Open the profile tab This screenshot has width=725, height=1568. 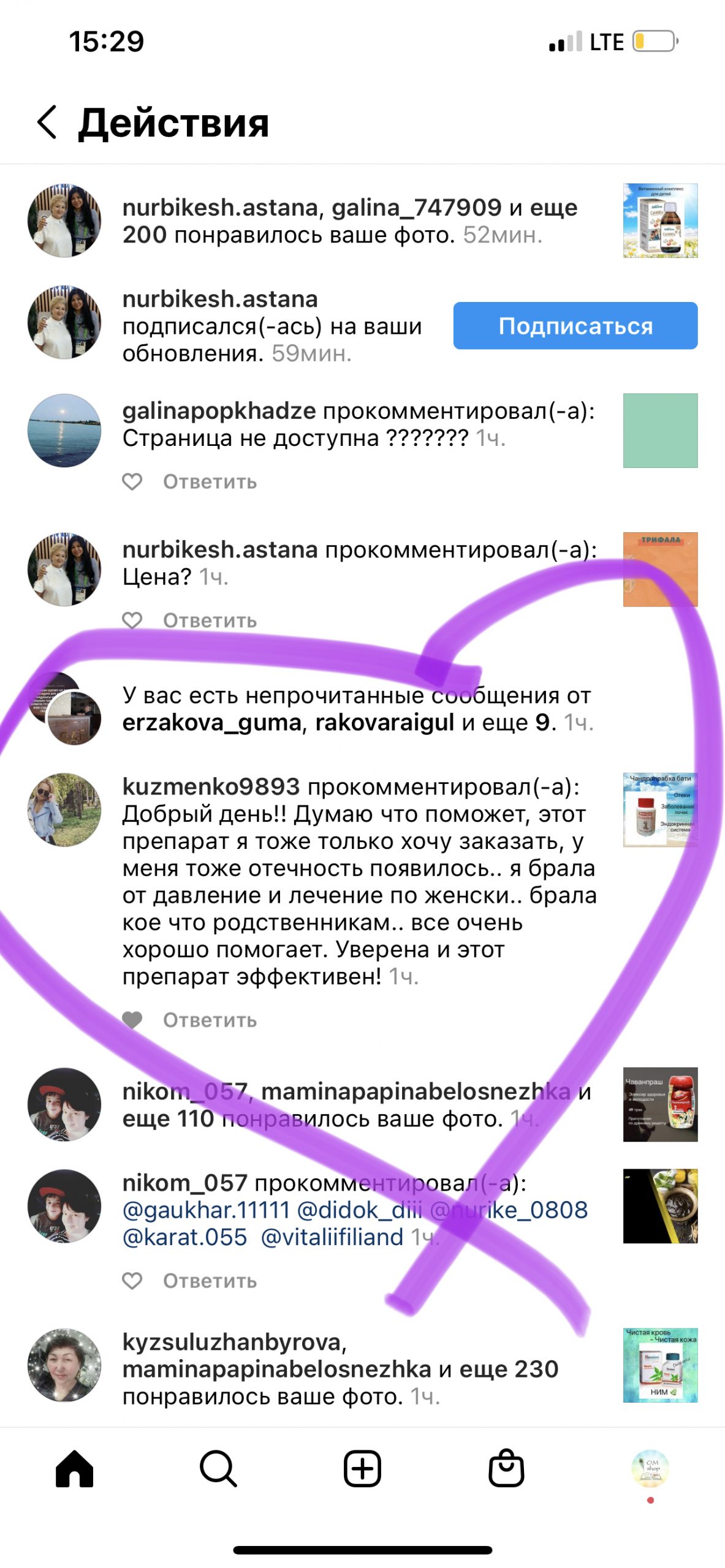[650, 1468]
